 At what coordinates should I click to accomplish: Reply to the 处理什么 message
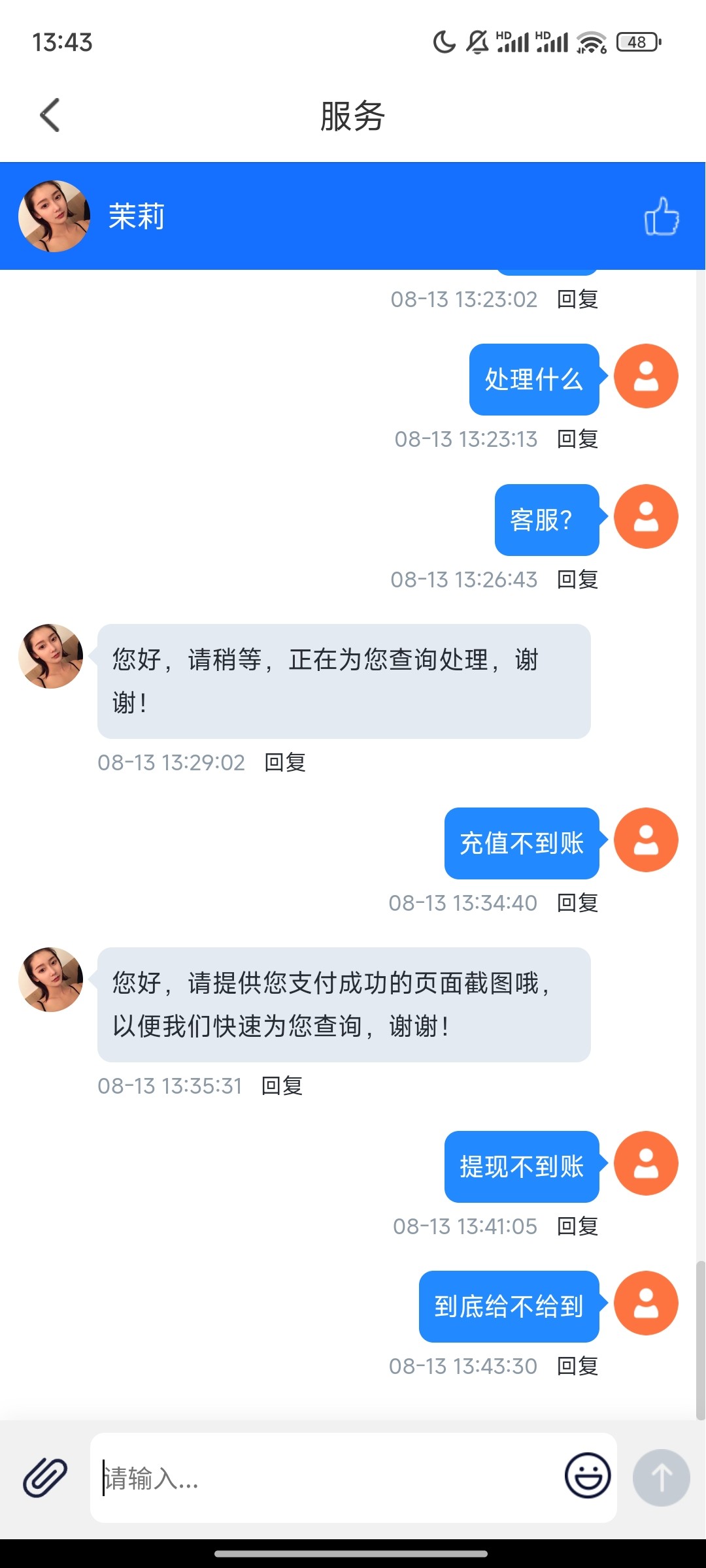tap(577, 439)
